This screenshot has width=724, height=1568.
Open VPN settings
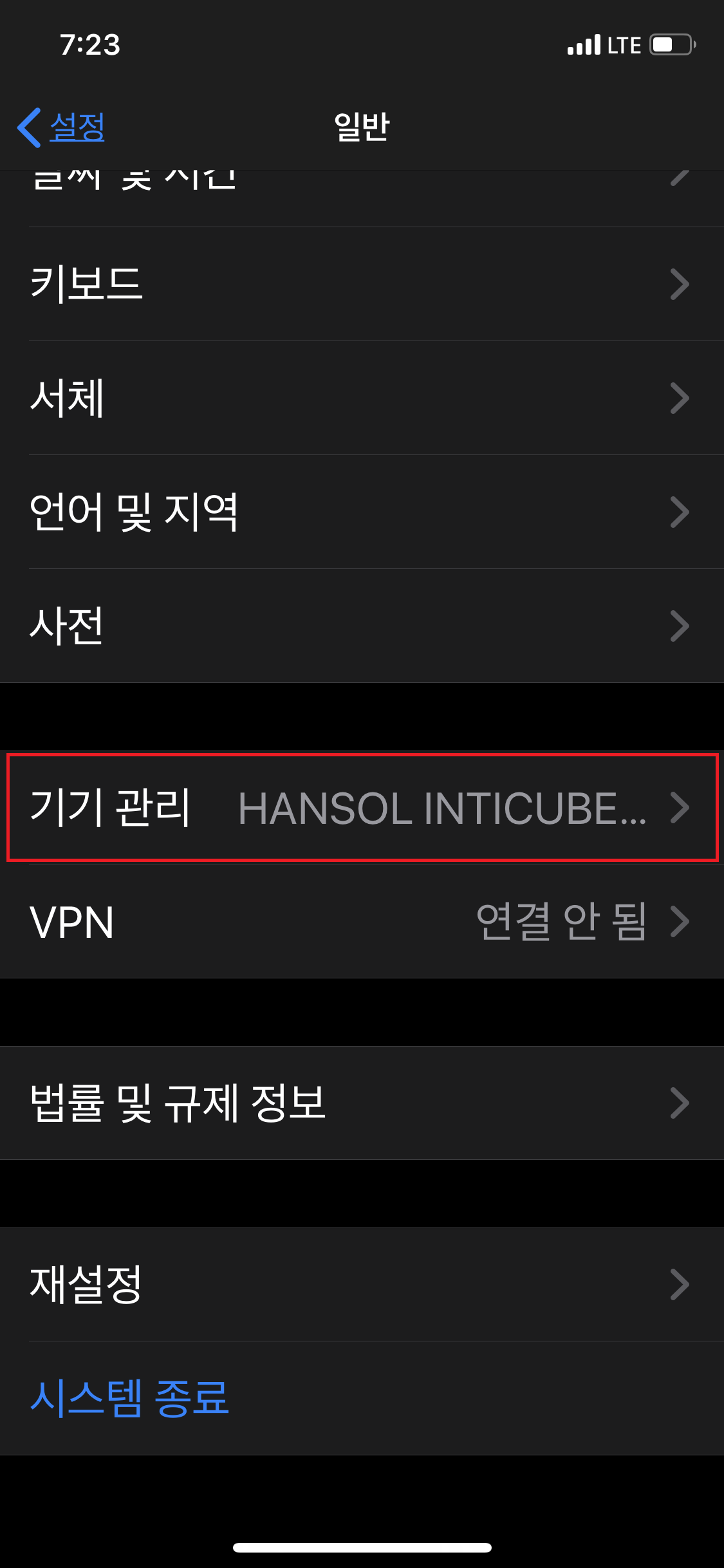[x=360, y=921]
